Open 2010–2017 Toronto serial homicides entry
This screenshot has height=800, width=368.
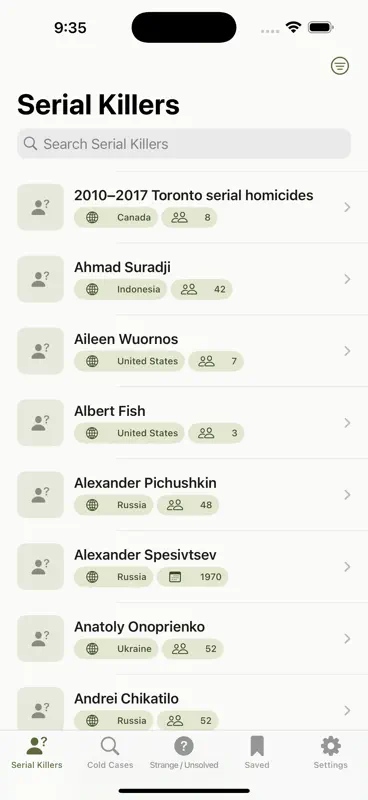click(x=184, y=207)
